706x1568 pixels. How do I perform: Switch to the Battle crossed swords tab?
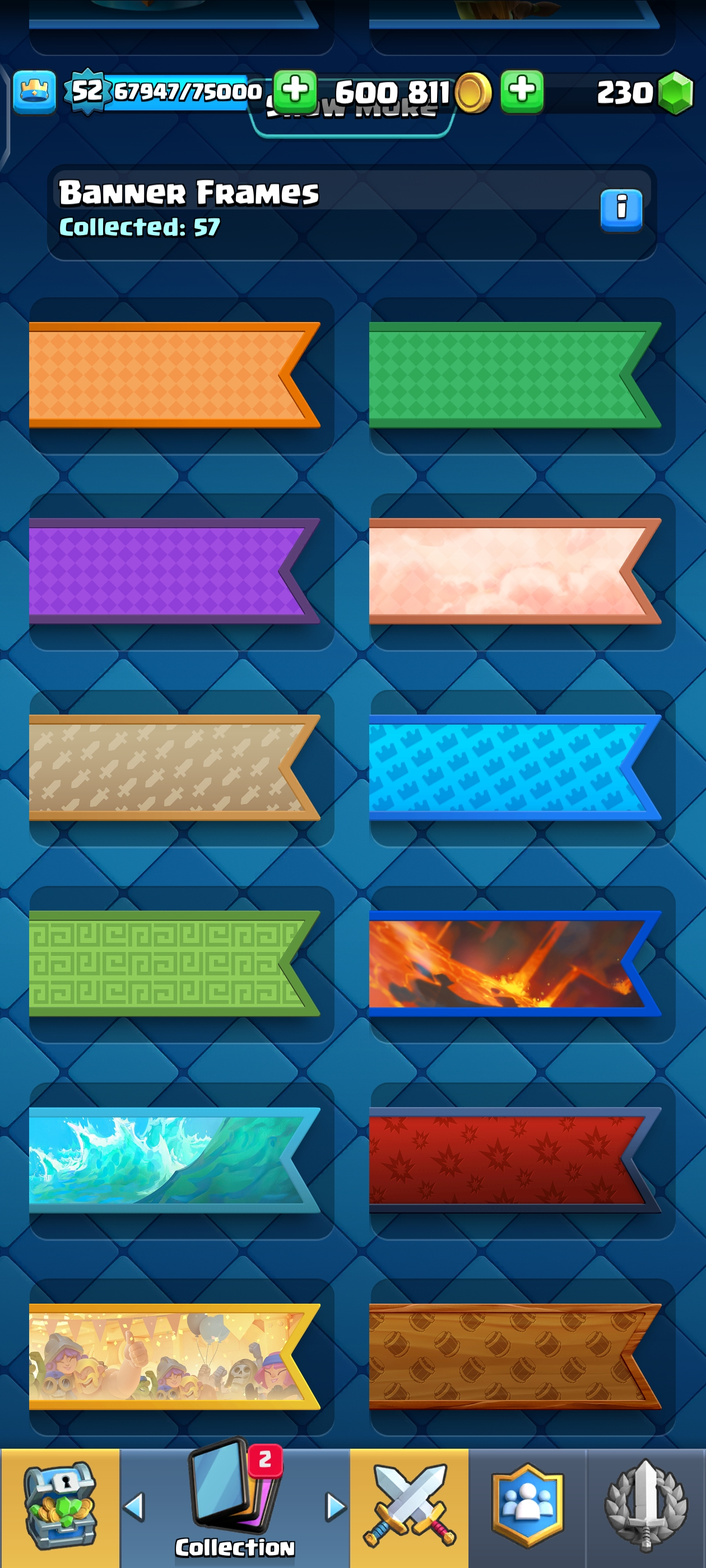tap(408, 1506)
